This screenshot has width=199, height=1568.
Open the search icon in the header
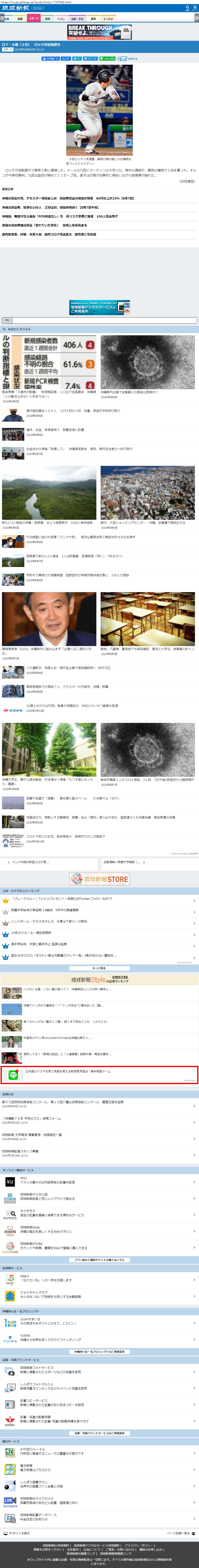pyautogui.click(x=187, y=8)
